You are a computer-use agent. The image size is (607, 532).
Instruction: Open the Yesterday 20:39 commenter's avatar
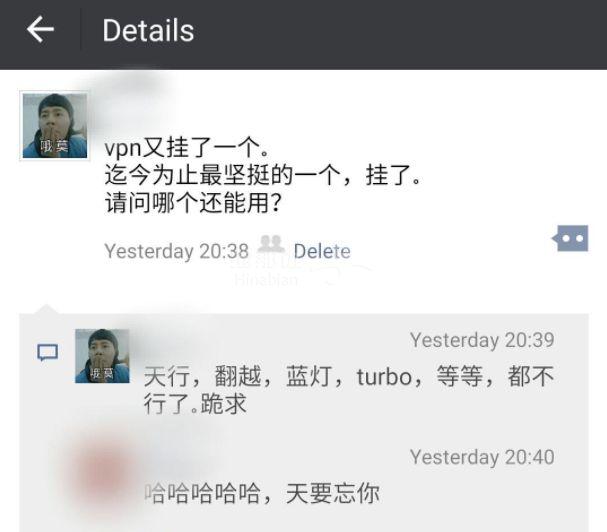coord(102,356)
